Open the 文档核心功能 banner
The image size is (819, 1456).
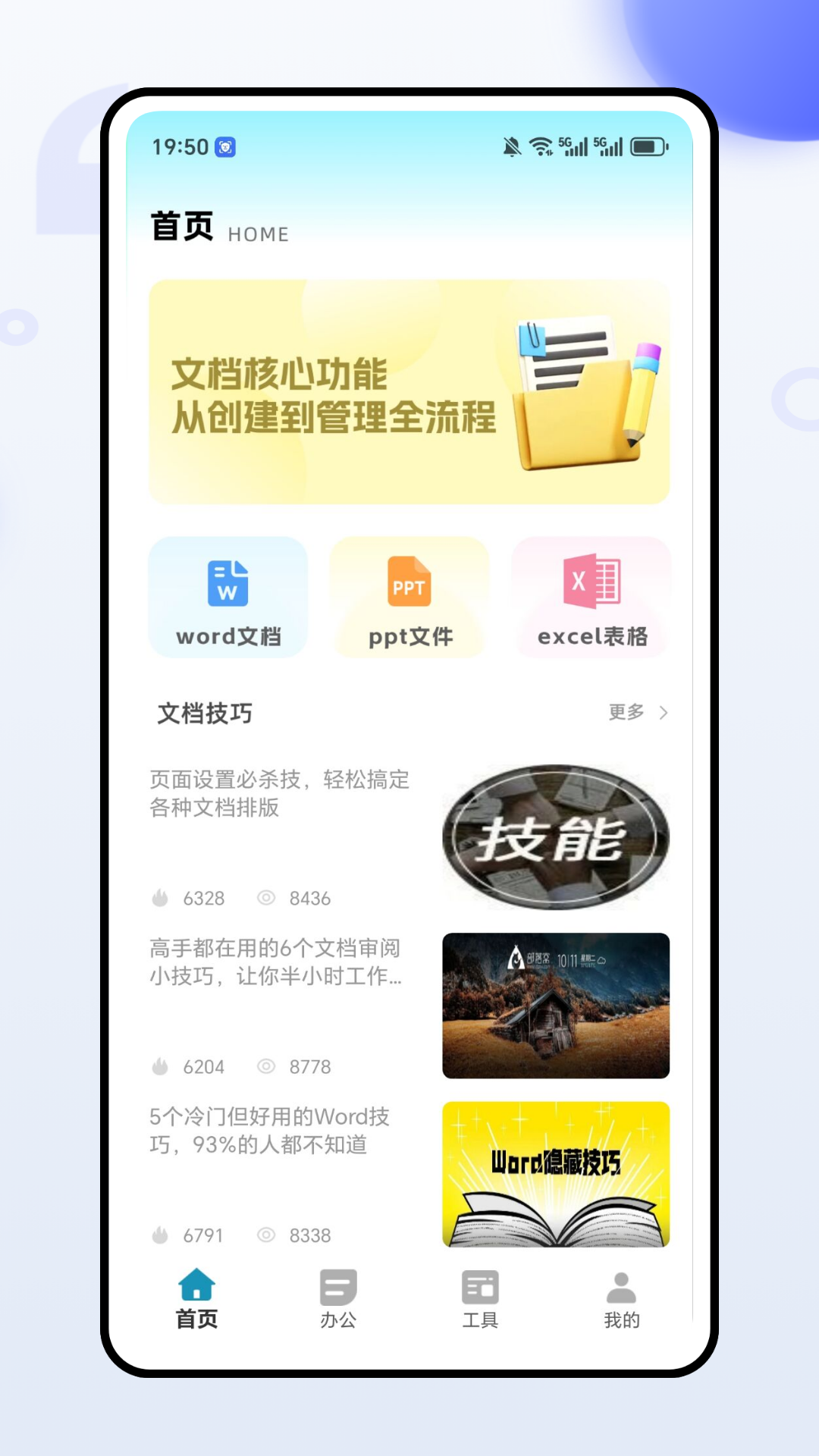(409, 390)
